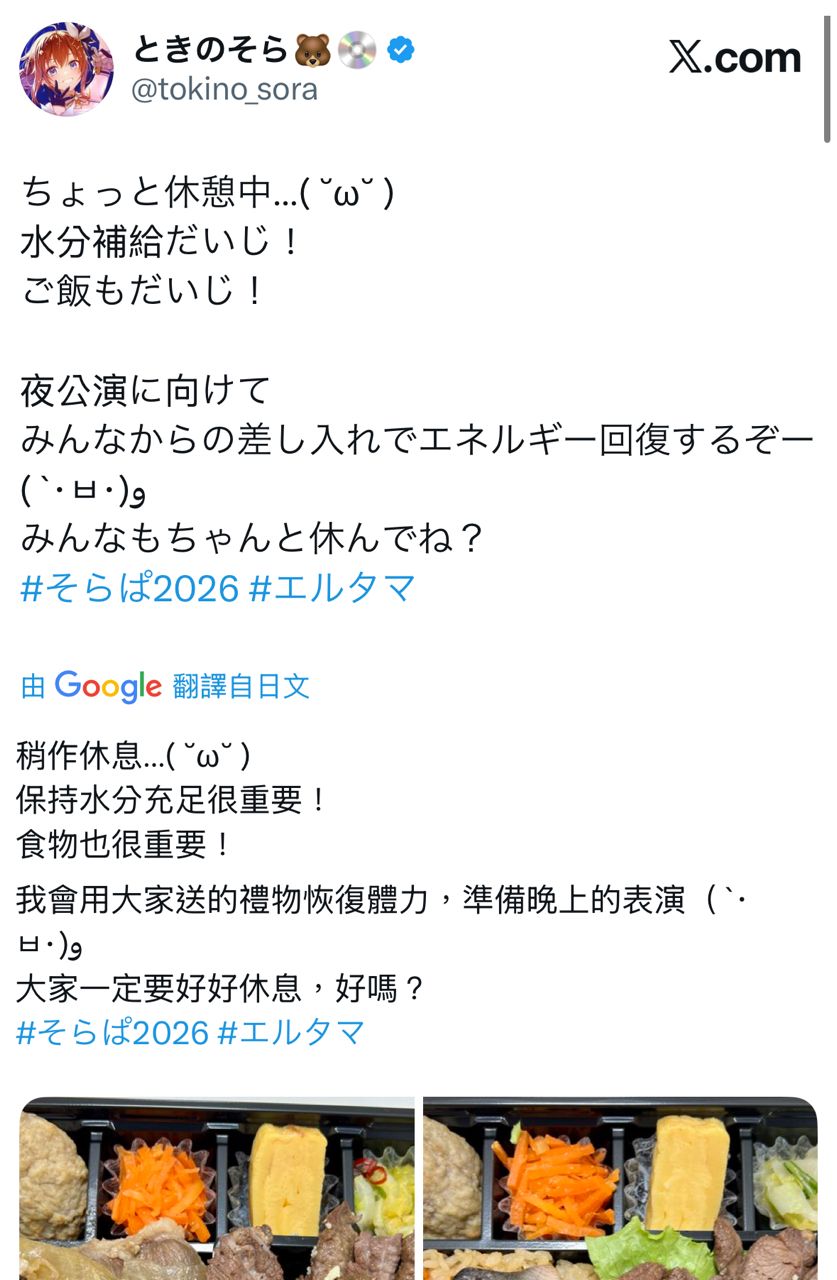Open ときのそら's profile picture
Screen dimensions: 837x1280
point(66,69)
